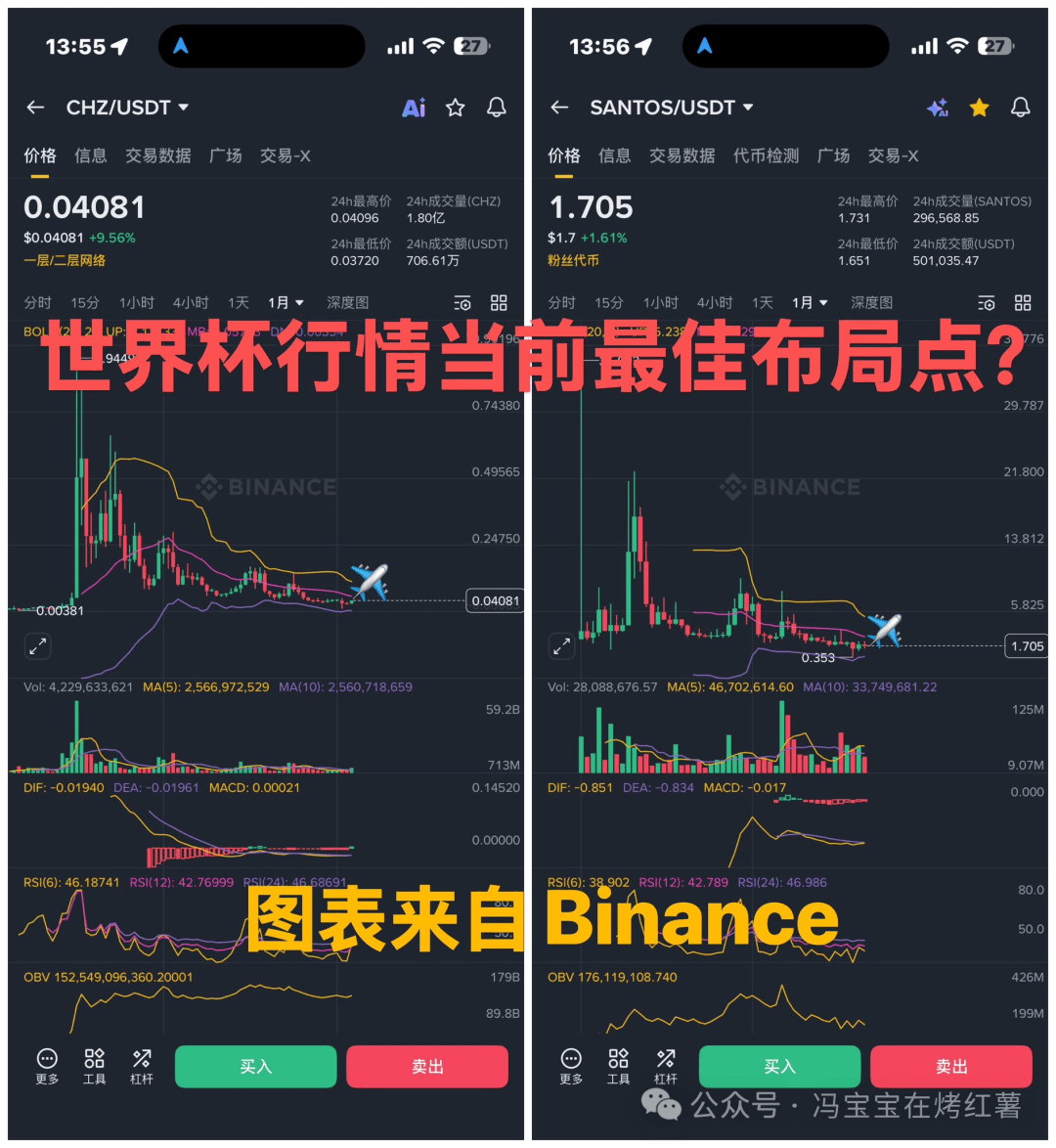Tap the current price label 1.705 on SANTOS chart
The height and width of the screenshot is (1148, 1056).
[x=1026, y=645]
